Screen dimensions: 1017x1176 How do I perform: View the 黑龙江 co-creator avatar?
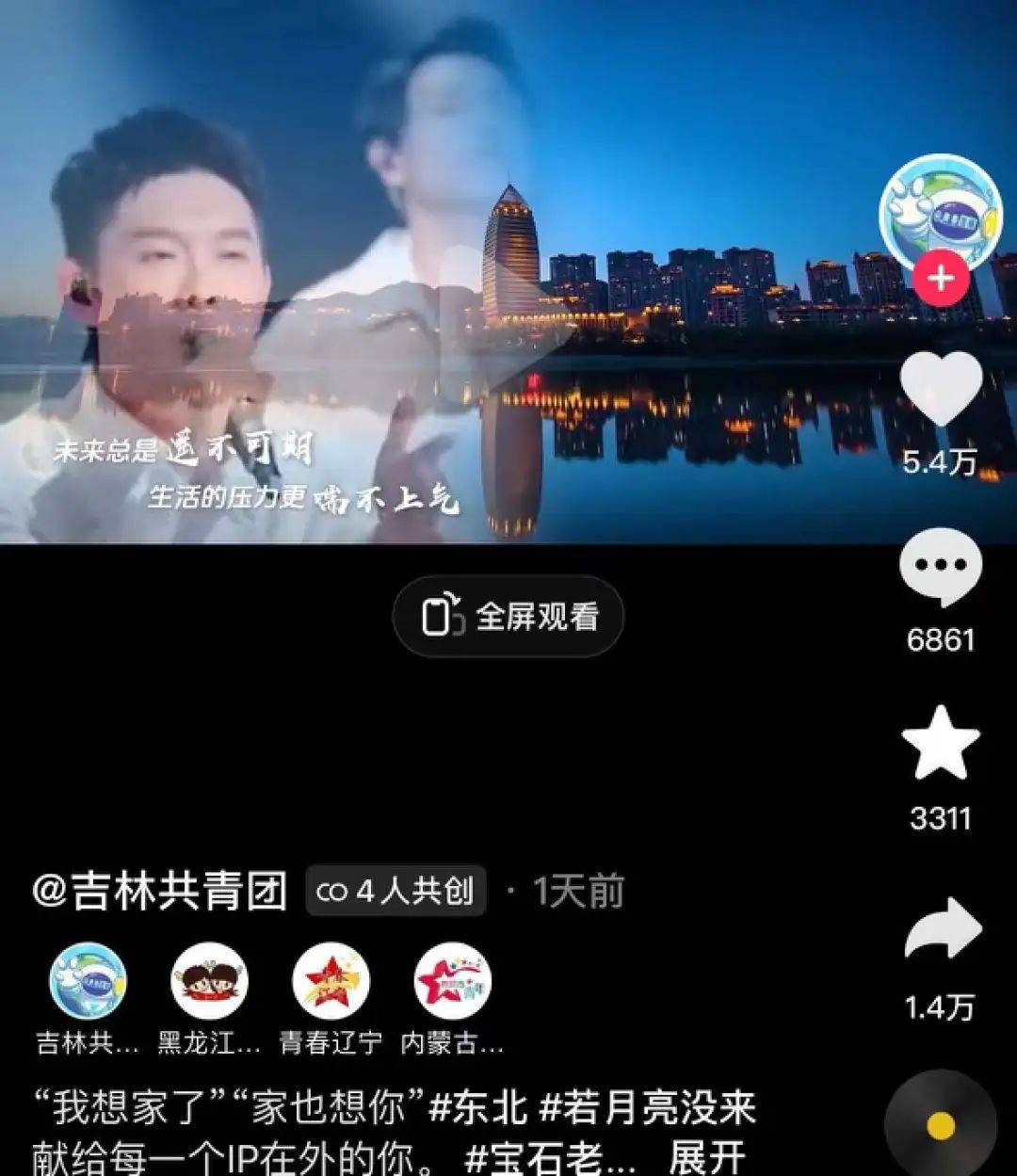tap(209, 981)
